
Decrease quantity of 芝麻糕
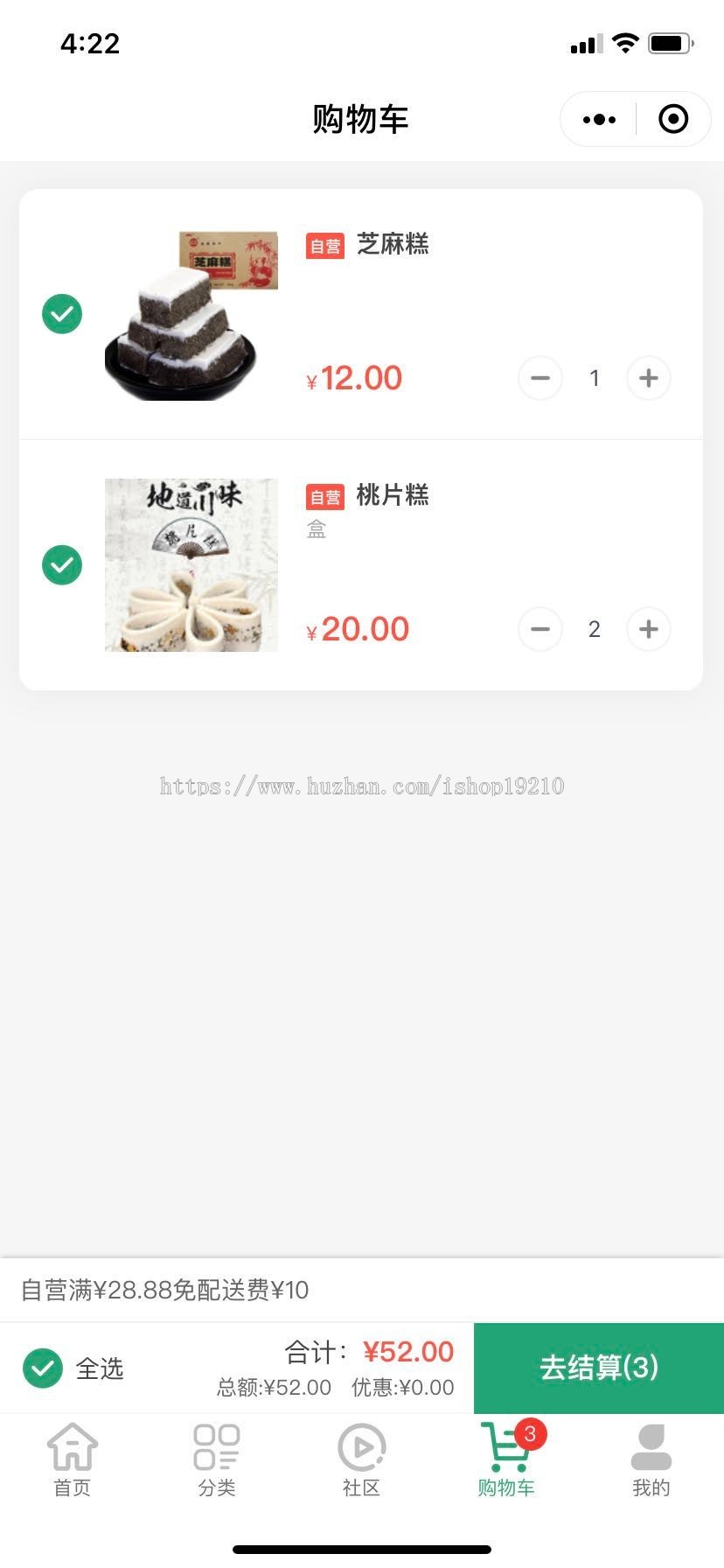pos(540,378)
